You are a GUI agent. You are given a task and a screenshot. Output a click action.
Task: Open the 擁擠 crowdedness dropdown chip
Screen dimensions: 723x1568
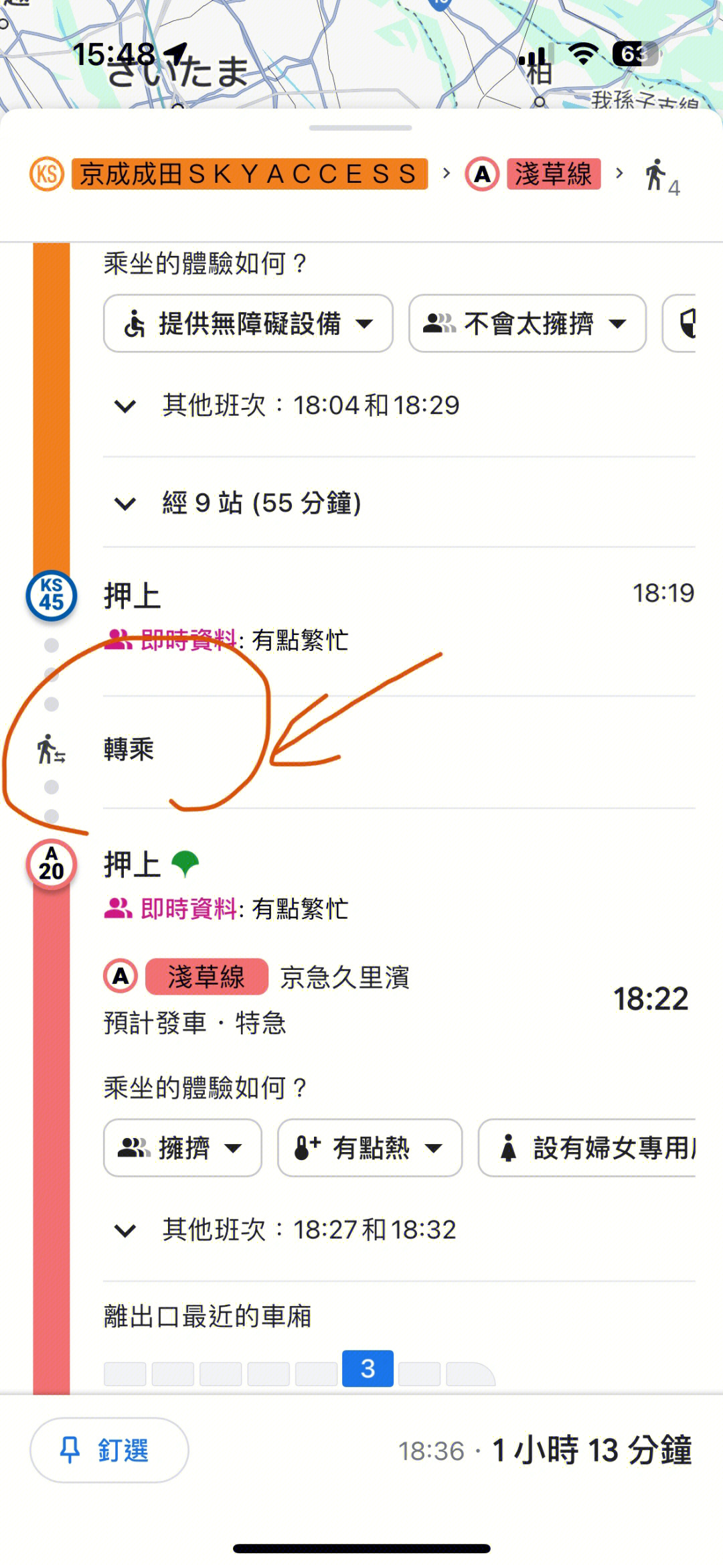coord(182,1148)
